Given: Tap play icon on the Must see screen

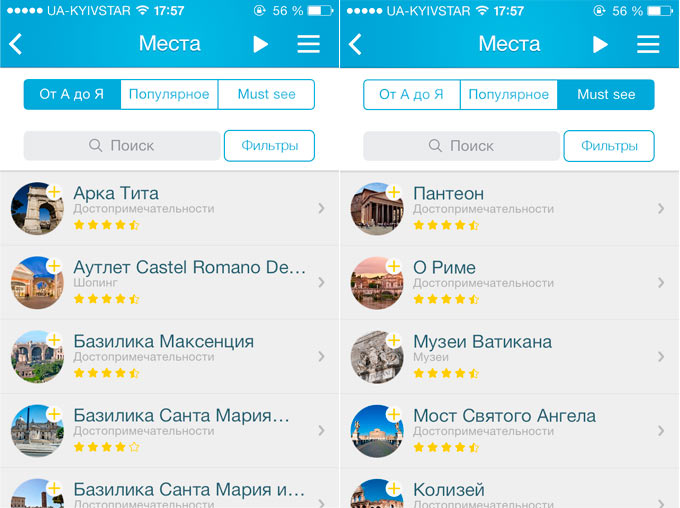Looking at the screenshot, I should (600, 44).
